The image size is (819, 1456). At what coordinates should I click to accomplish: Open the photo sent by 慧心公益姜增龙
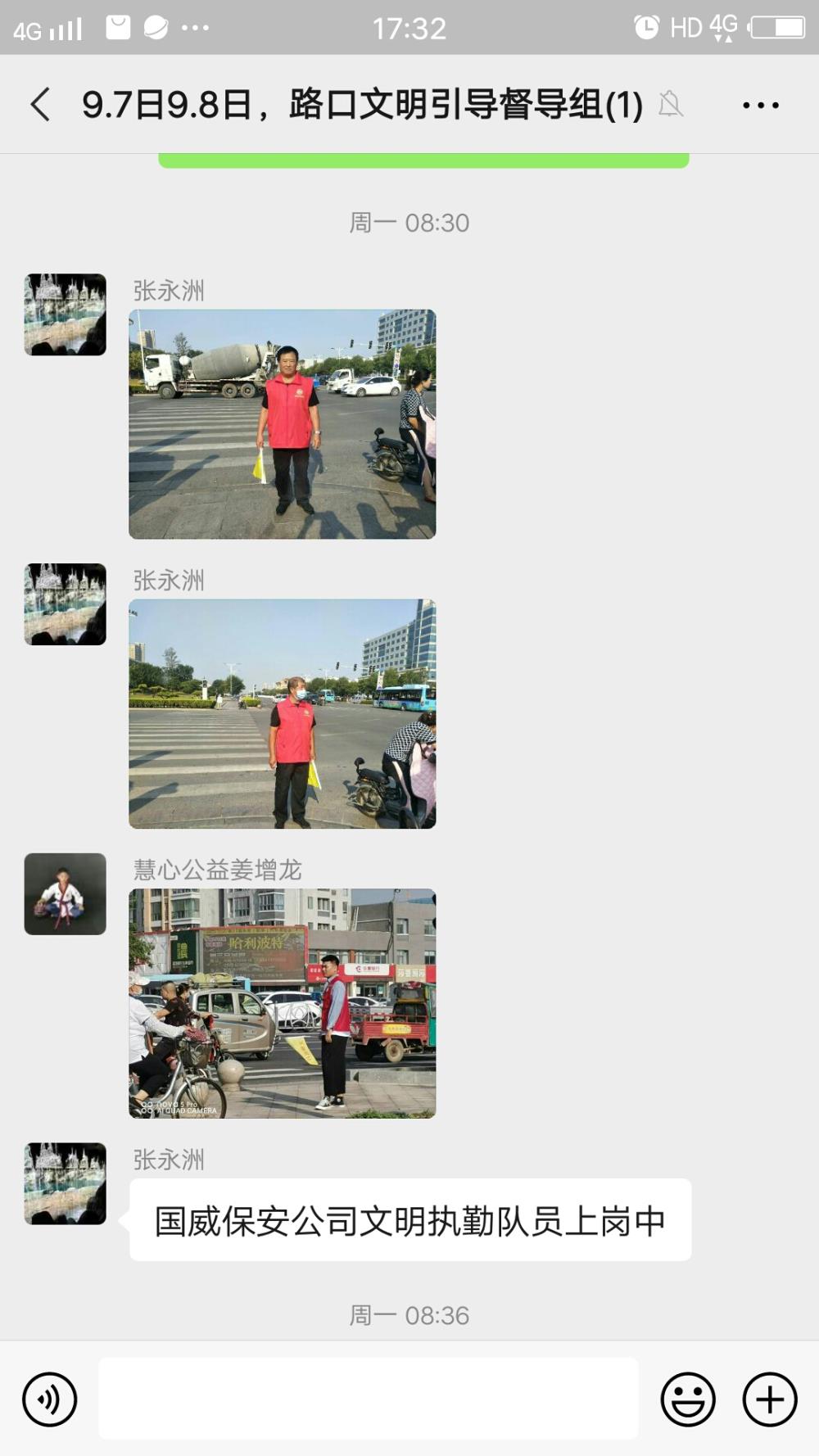tap(283, 1003)
